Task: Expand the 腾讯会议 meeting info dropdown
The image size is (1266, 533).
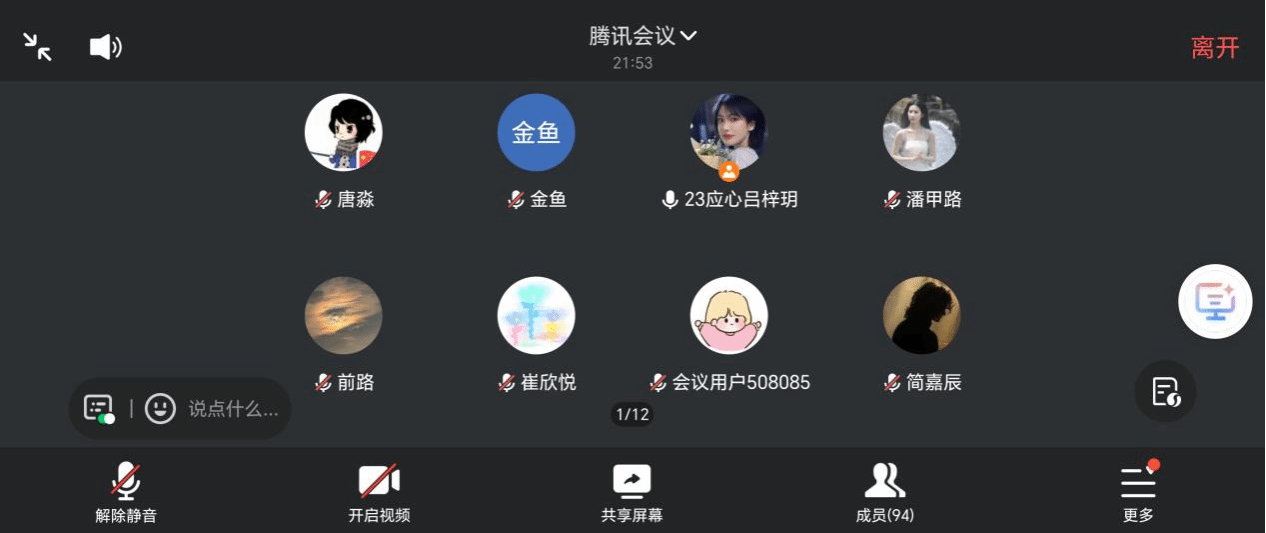Action: point(643,36)
